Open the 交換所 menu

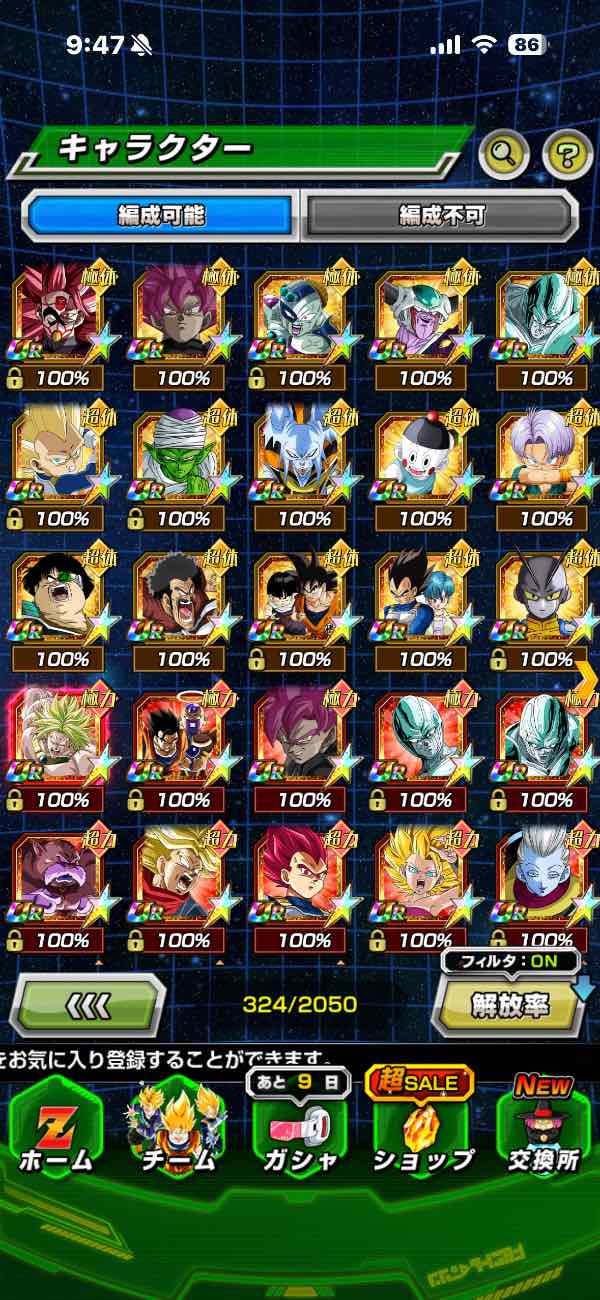pyautogui.click(x=543, y=1130)
